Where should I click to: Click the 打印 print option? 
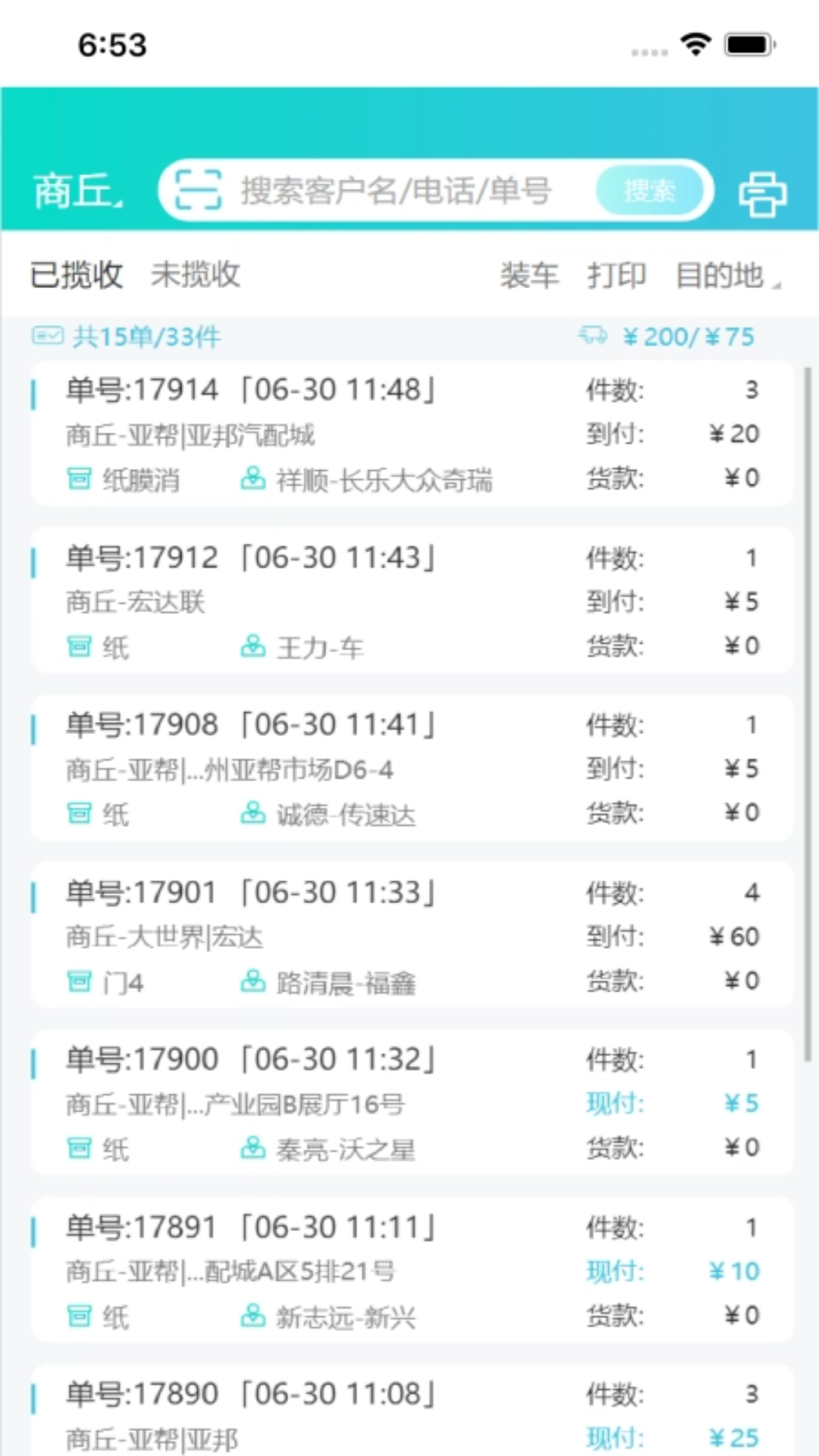pyautogui.click(x=616, y=275)
